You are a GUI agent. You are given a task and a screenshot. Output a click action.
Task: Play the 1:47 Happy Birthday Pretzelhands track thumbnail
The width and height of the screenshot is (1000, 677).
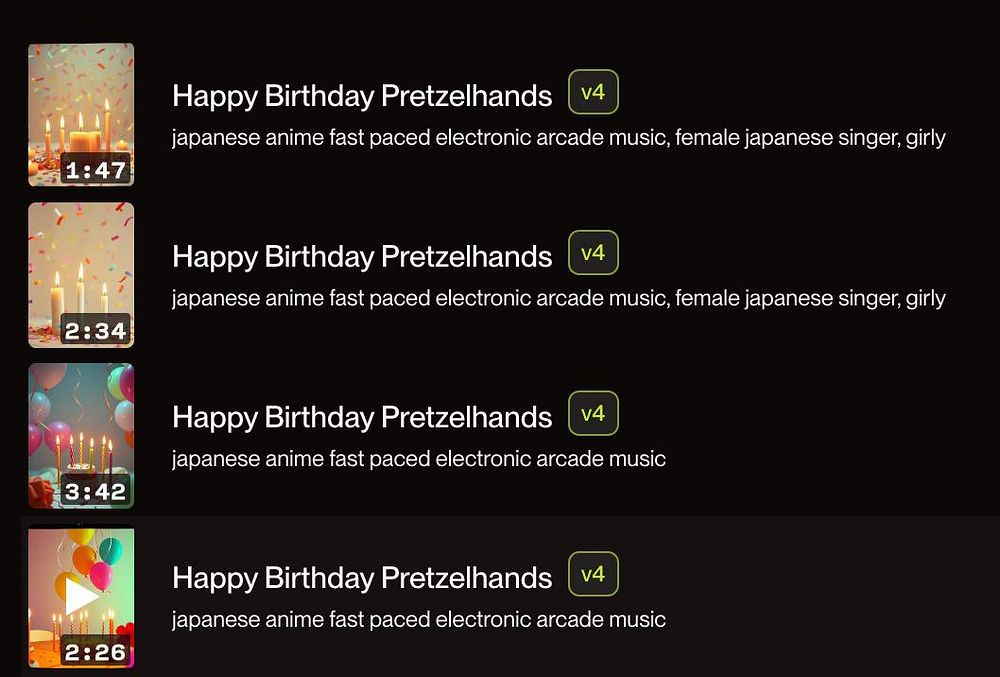coord(80,113)
